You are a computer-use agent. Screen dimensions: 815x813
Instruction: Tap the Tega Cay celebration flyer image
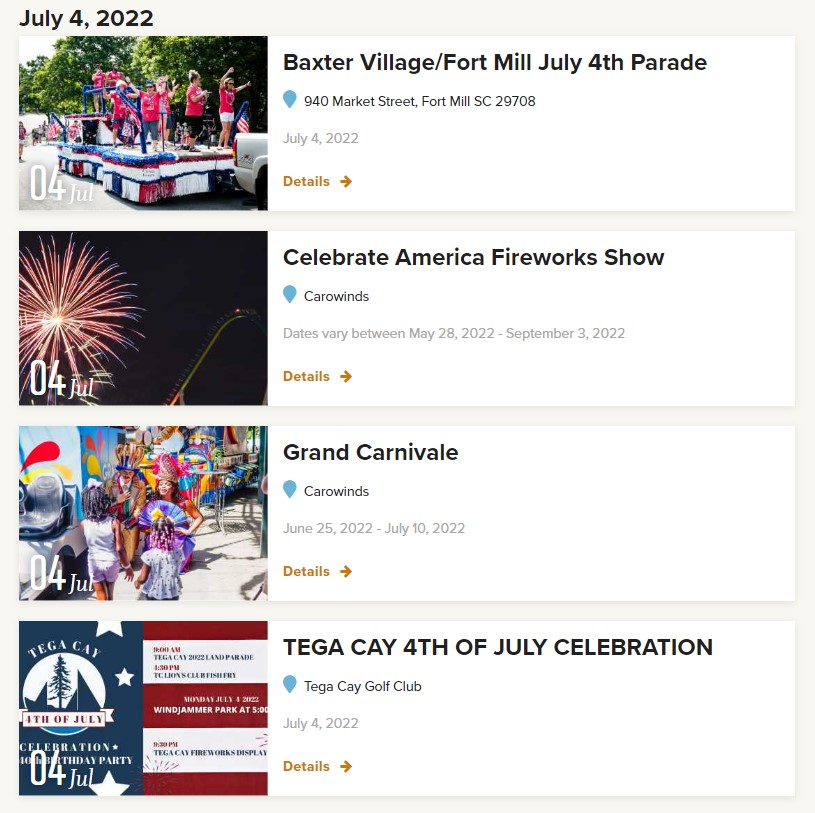(x=143, y=708)
